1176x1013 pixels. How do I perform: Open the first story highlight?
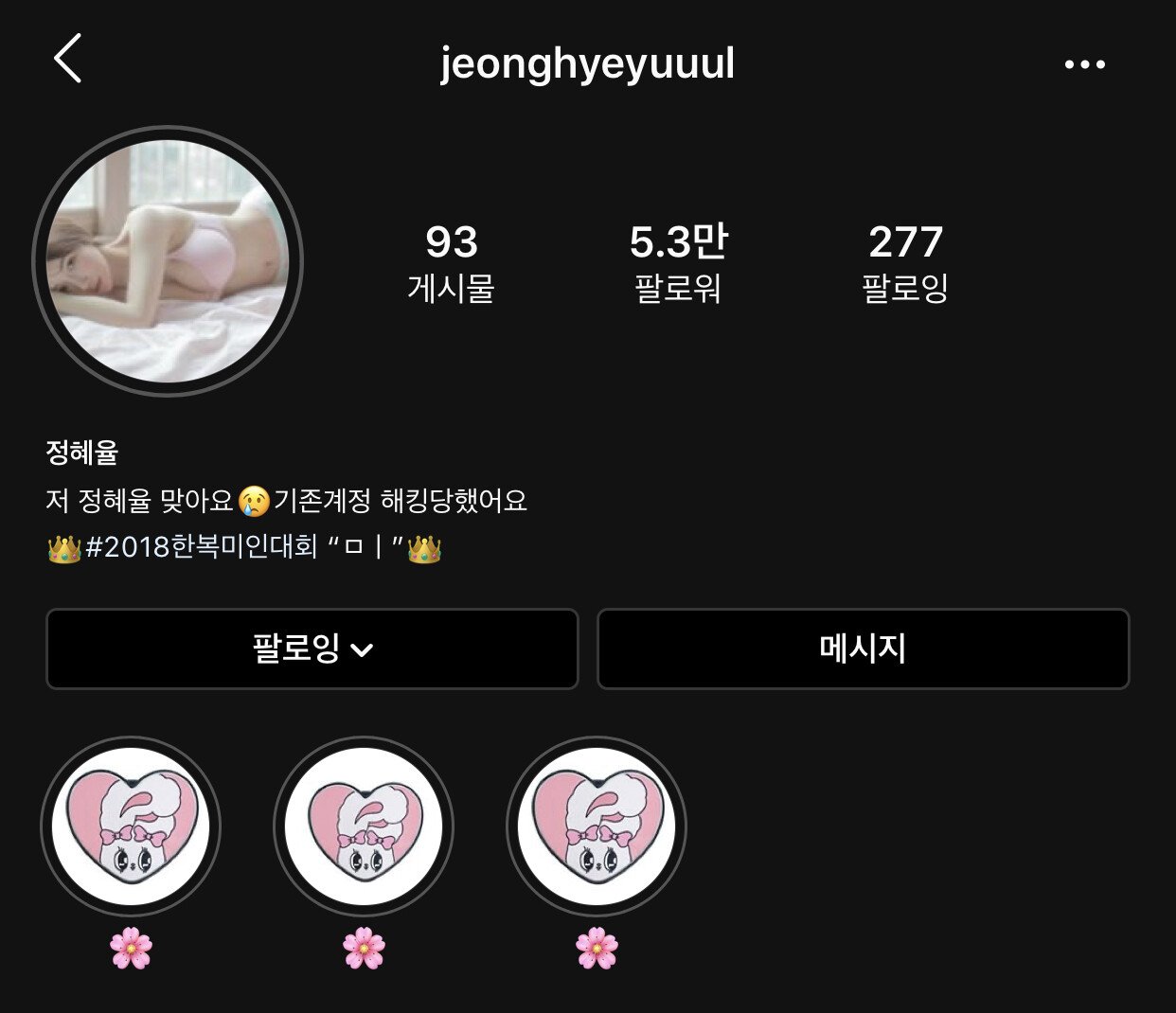131,826
